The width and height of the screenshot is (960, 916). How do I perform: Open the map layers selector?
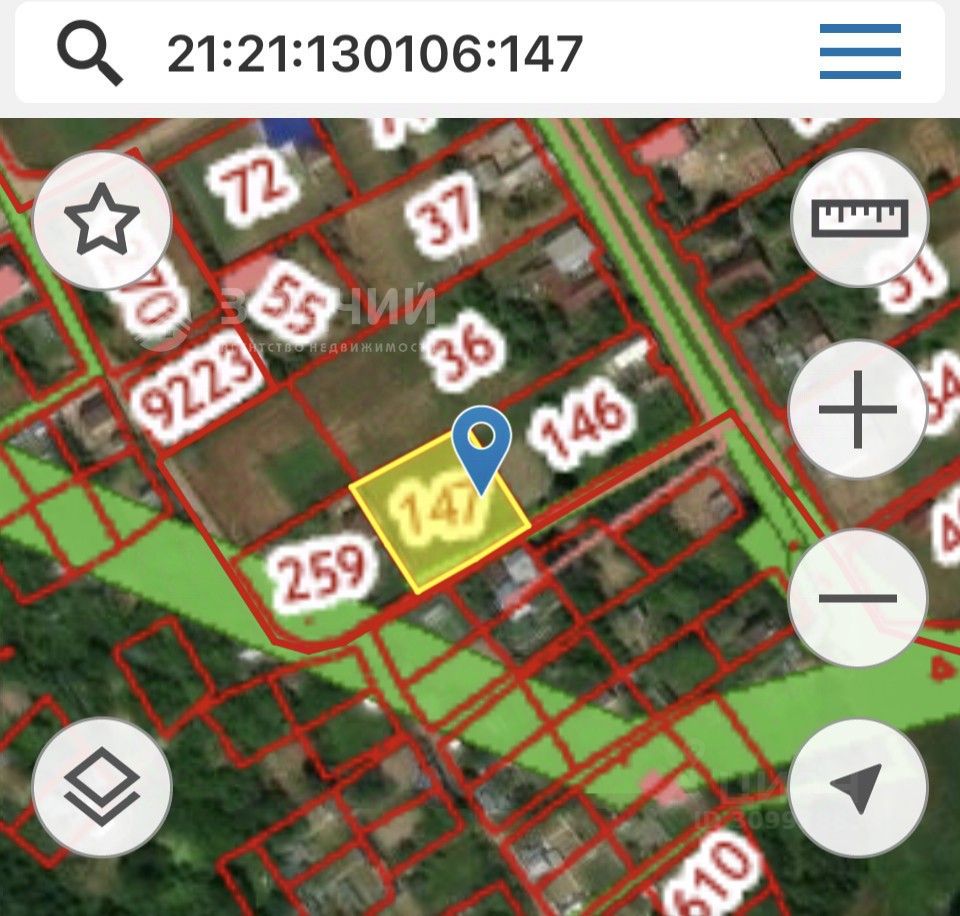click(x=102, y=787)
